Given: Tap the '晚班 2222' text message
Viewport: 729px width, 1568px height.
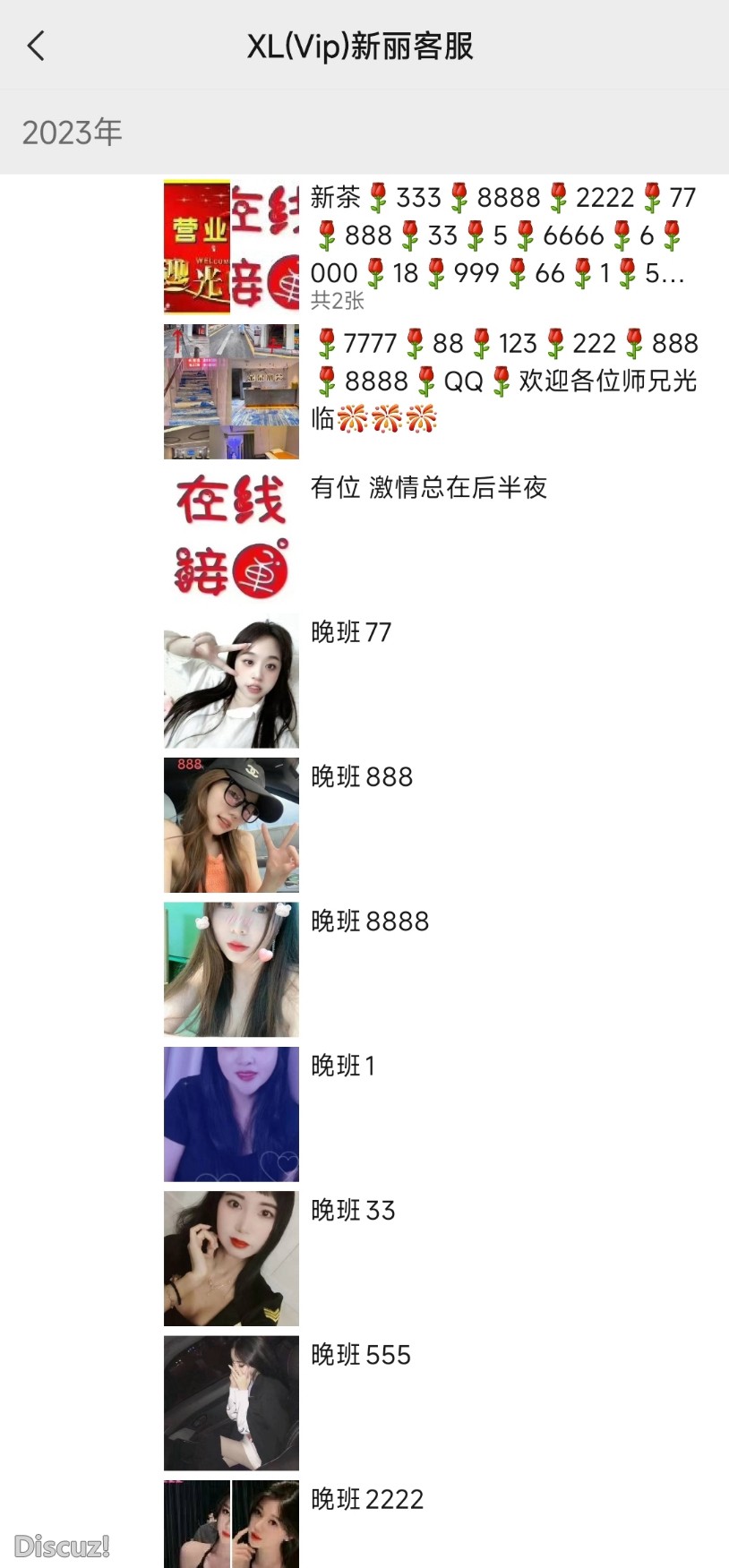Looking at the screenshot, I should point(367,1499).
